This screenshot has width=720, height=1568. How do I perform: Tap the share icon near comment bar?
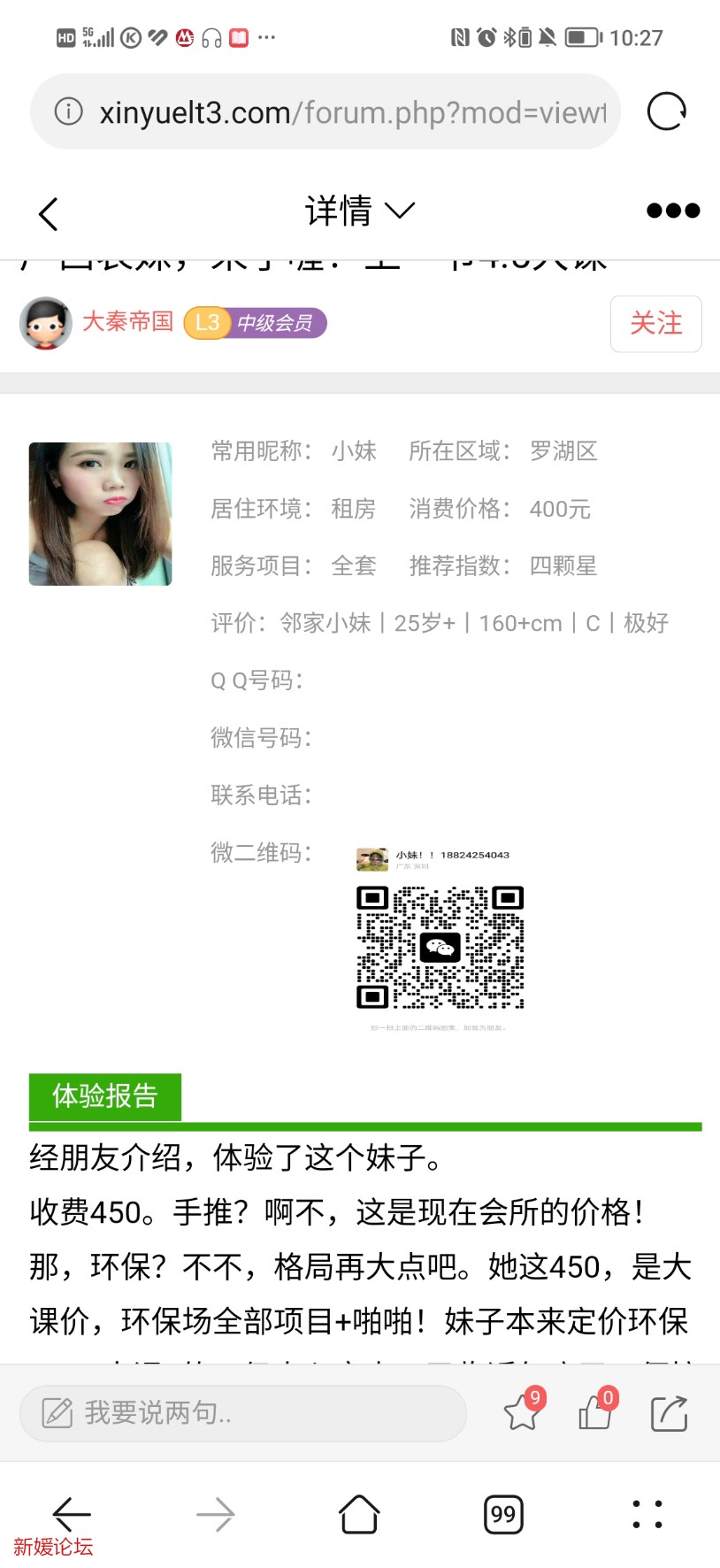click(668, 1413)
